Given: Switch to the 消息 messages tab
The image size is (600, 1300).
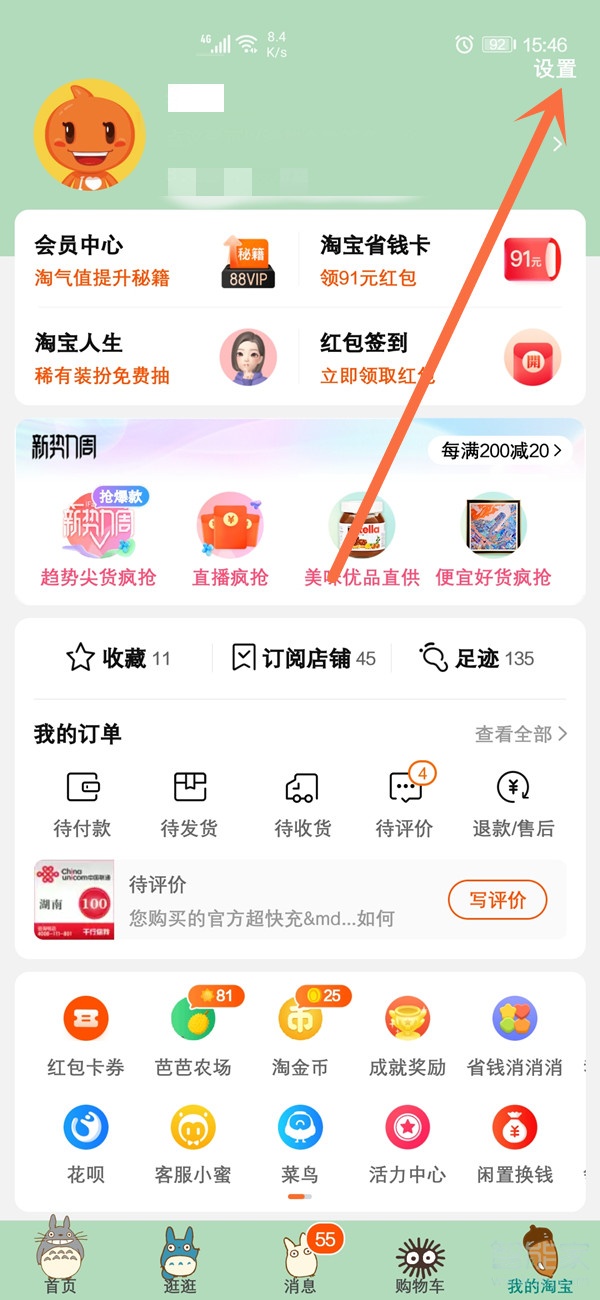Looking at the screenshot, I should coord(300,1262).
